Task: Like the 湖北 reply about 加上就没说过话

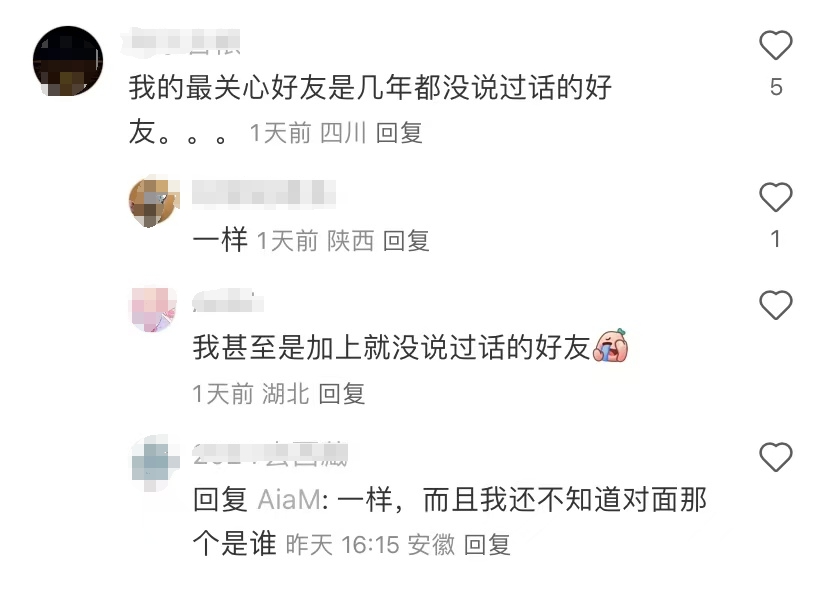Action: coord(775,305)
